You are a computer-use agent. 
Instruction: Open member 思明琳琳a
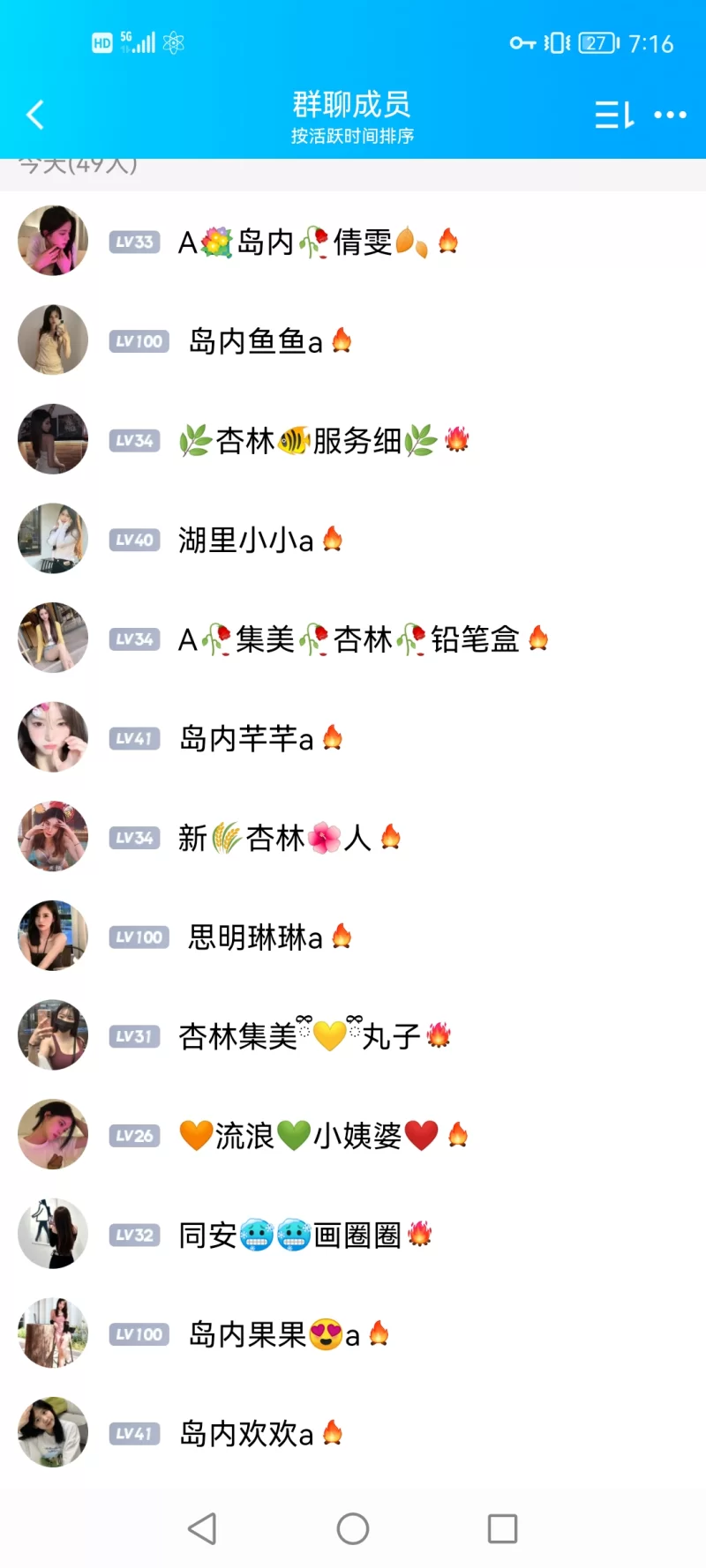tap(256, 937)
